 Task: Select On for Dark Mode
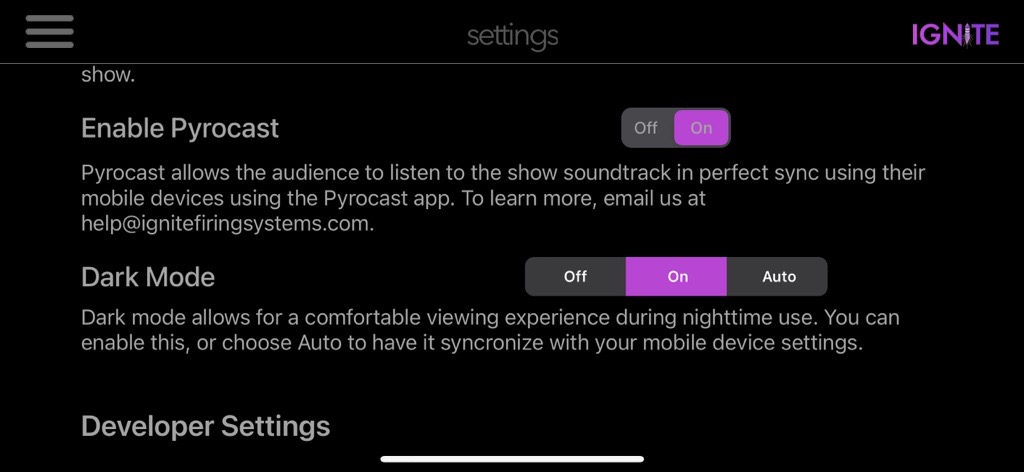[677, 277]
